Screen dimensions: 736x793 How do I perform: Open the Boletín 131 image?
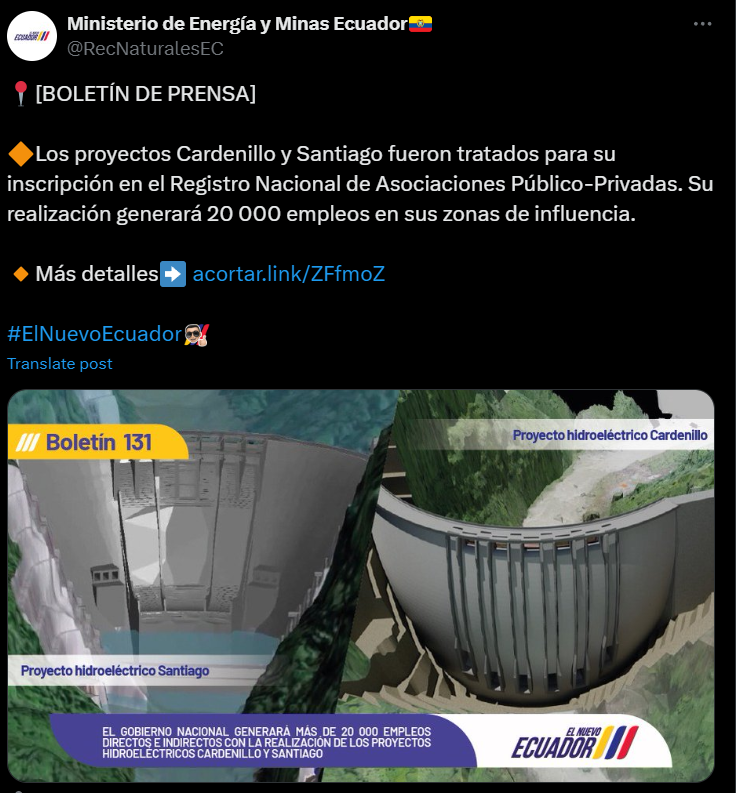[361, 585]
